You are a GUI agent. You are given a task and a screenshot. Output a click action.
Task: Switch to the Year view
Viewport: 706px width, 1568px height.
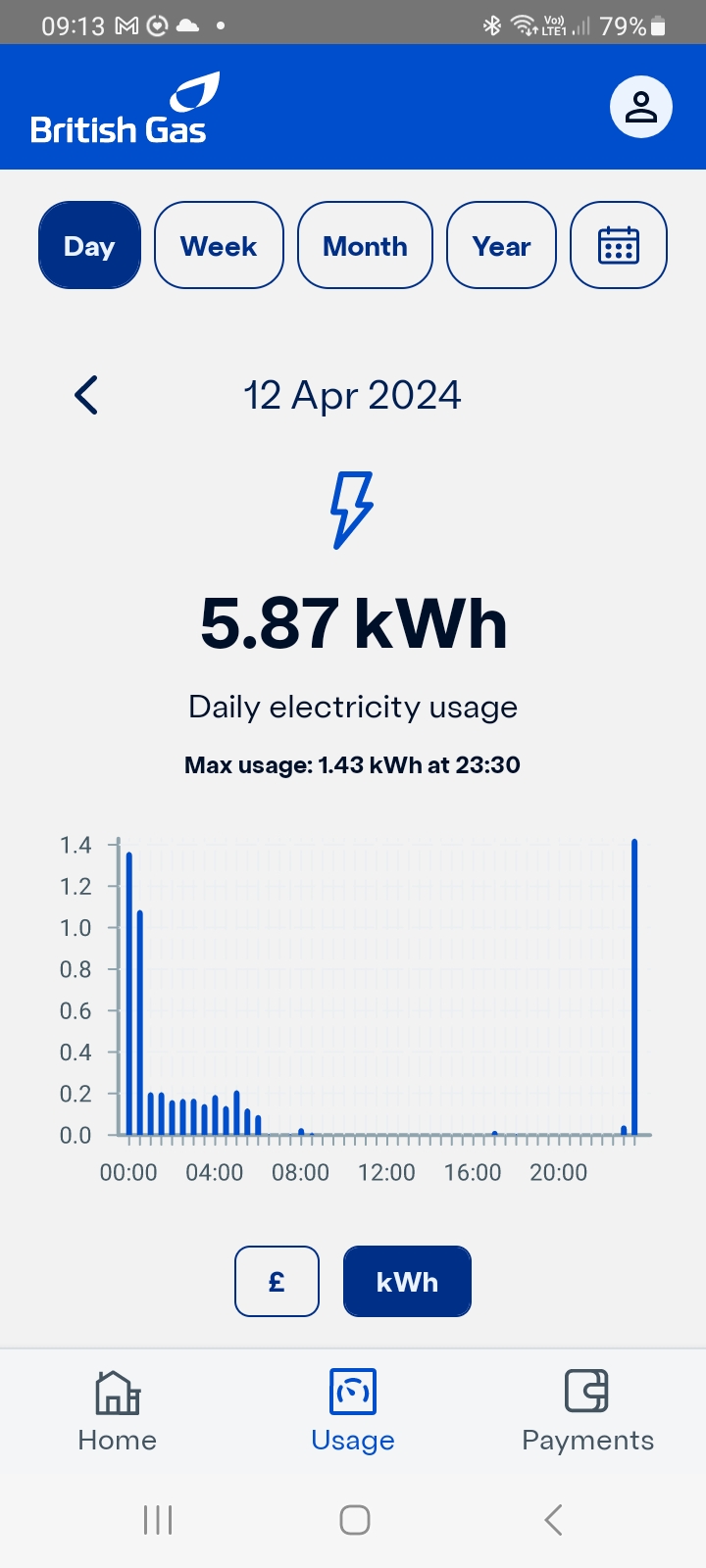[501, 245]
